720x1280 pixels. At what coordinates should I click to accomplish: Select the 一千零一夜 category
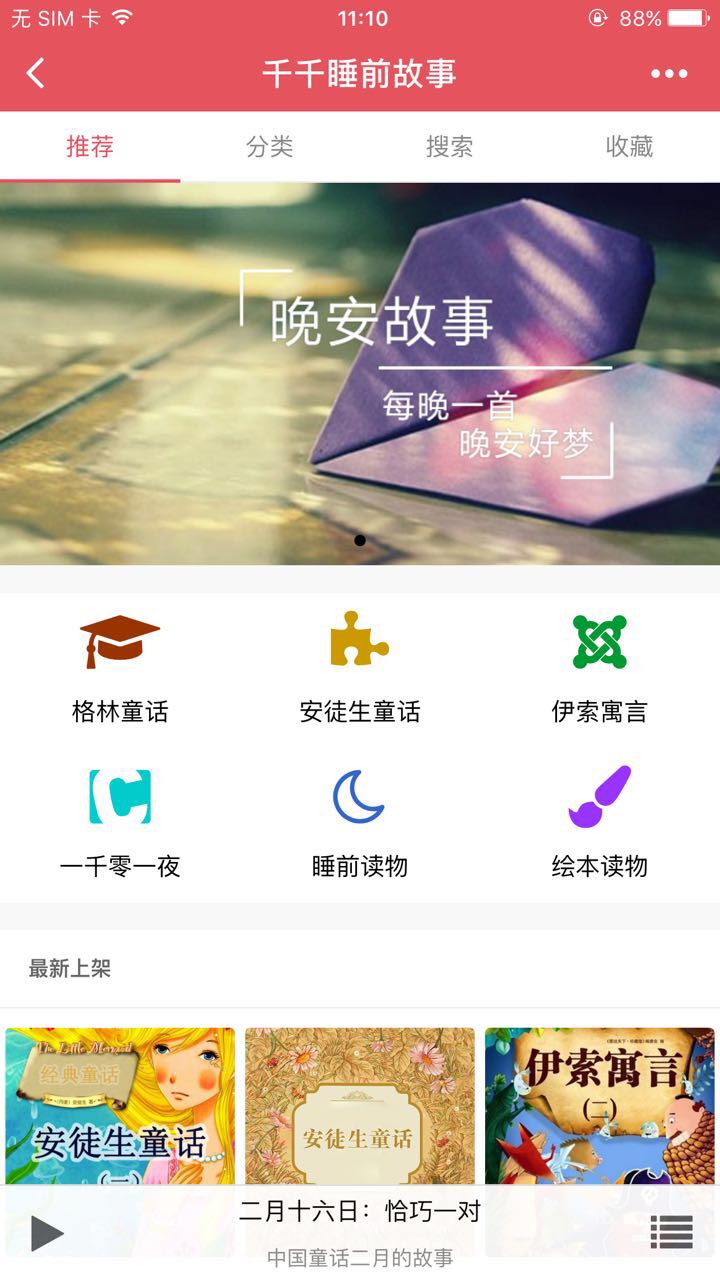pyautogui.click(x=120, y=821)
